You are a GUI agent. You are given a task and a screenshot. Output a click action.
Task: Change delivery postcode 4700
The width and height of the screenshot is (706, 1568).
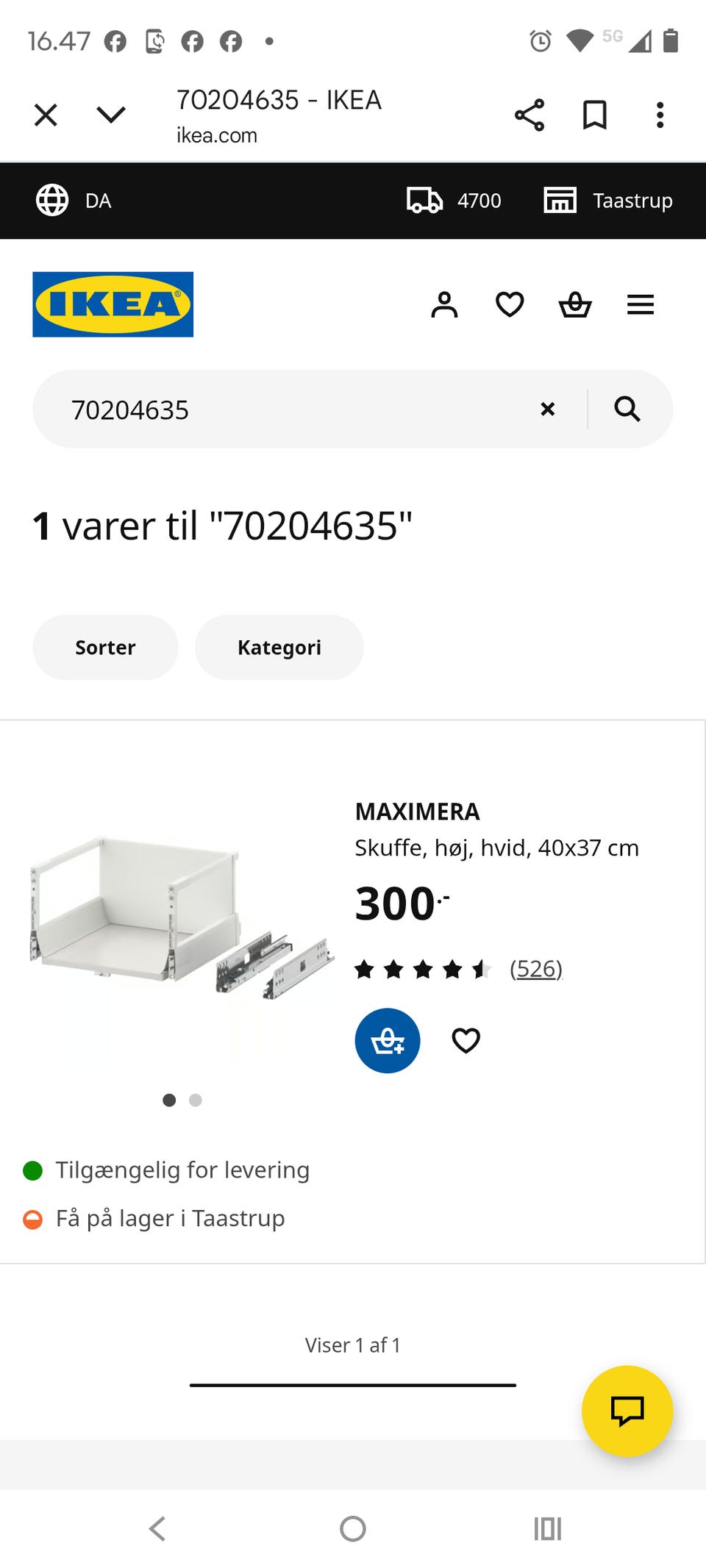[x=454, y=200]
